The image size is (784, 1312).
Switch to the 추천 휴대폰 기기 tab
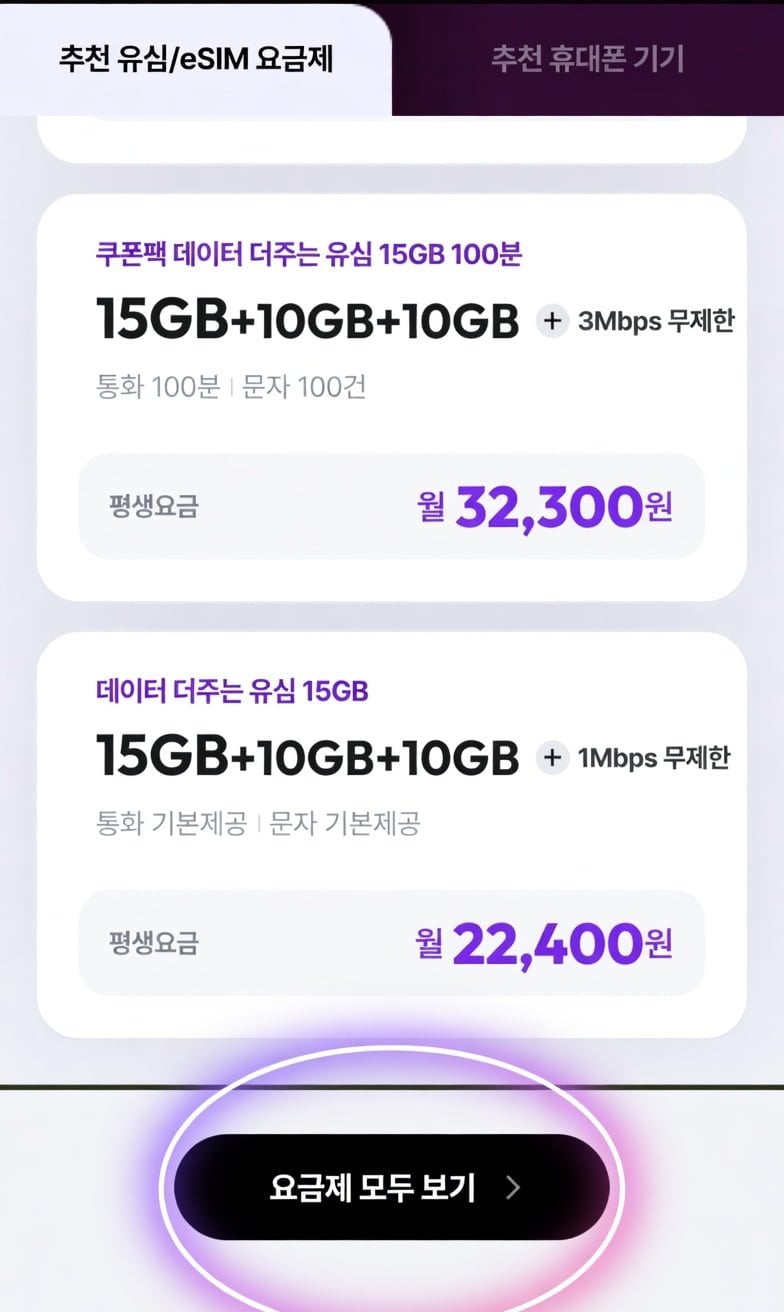[587, 58]
